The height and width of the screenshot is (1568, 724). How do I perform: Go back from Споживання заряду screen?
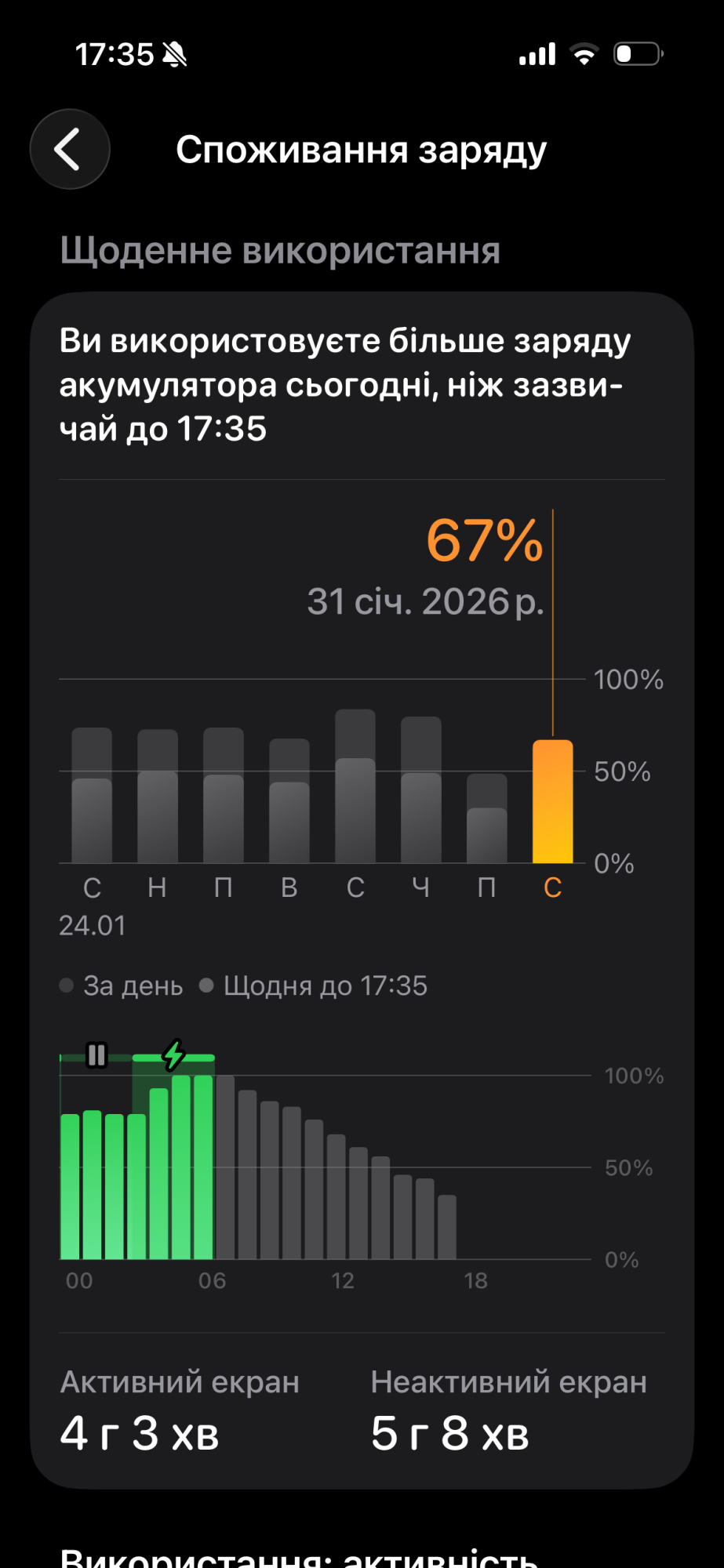pyautogui.click(x=70, y=149)
